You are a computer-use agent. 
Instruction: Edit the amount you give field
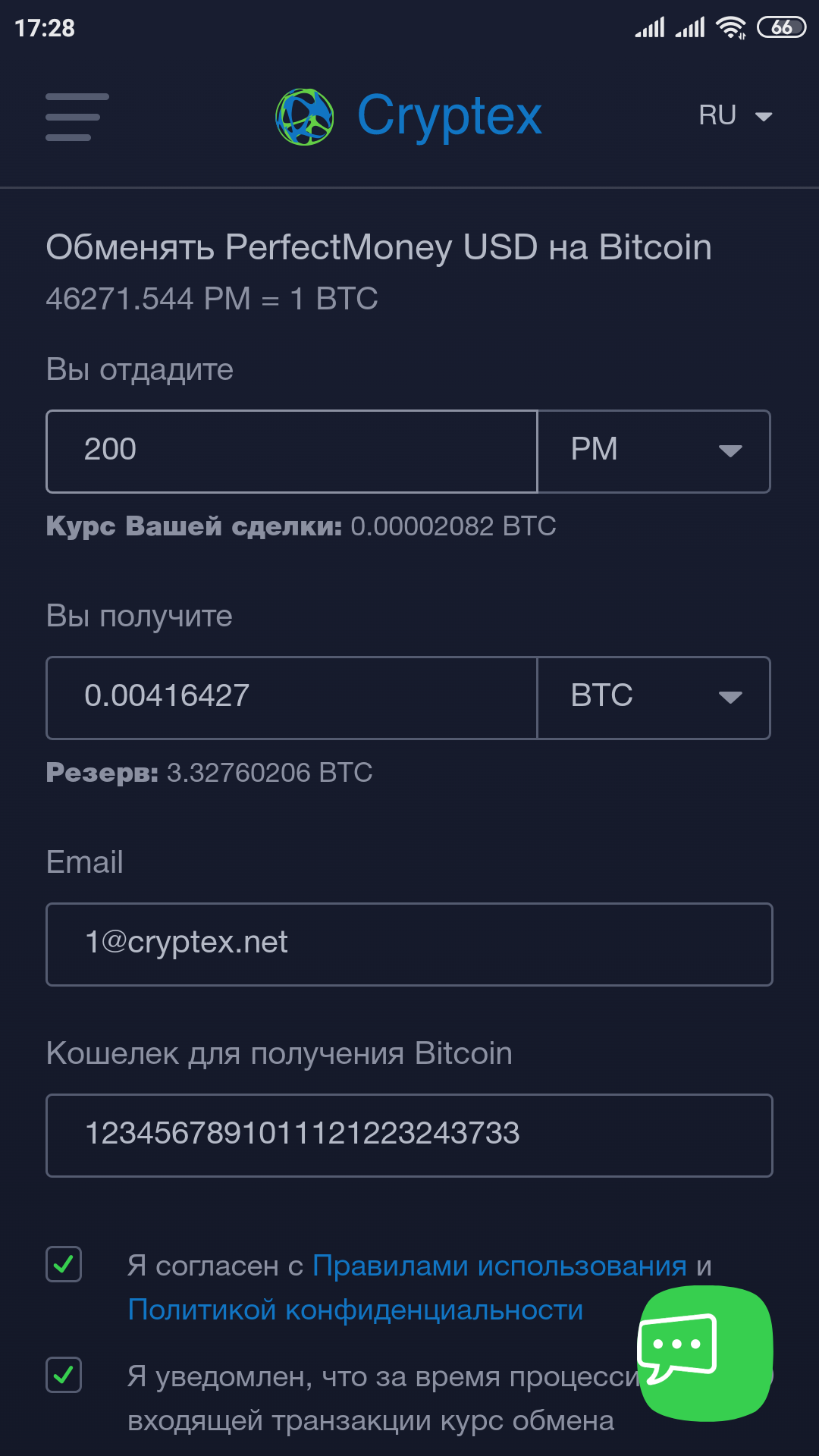click(x=292, y=451)
